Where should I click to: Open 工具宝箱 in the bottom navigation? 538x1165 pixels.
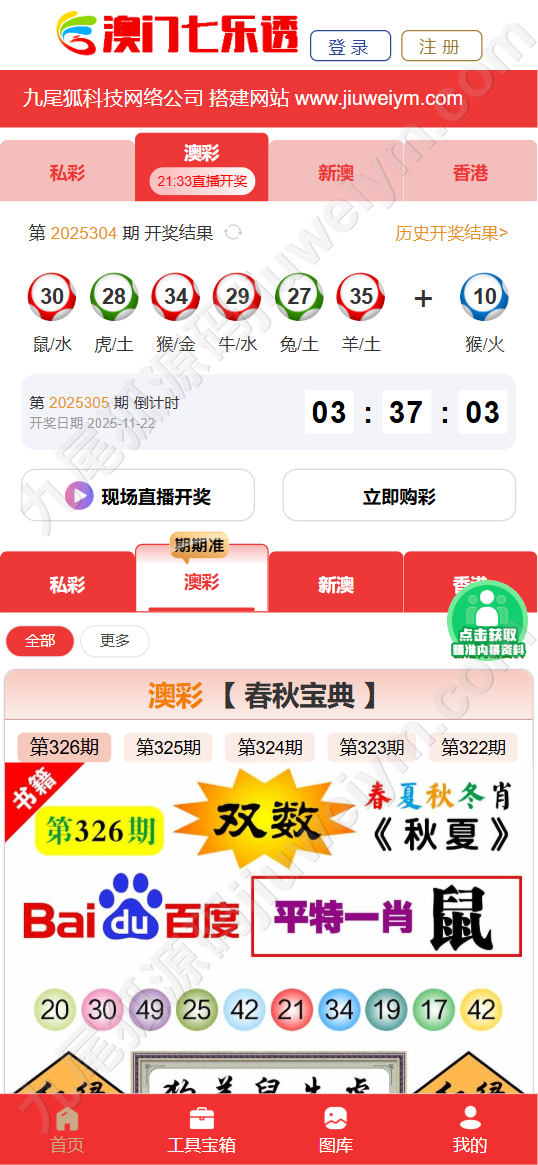(x=201, y=1129)
